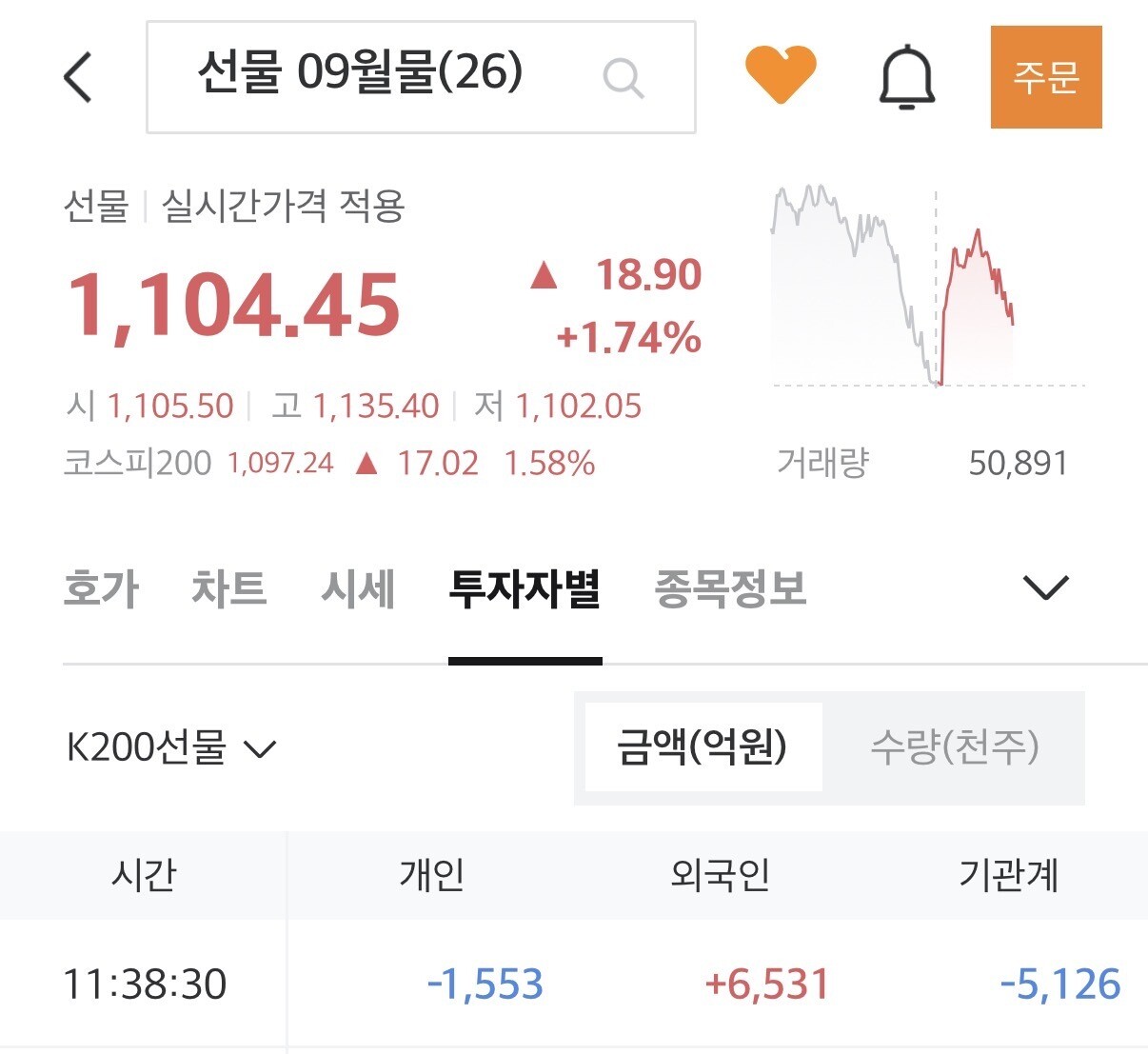Go back with the arrow icon

78,76
